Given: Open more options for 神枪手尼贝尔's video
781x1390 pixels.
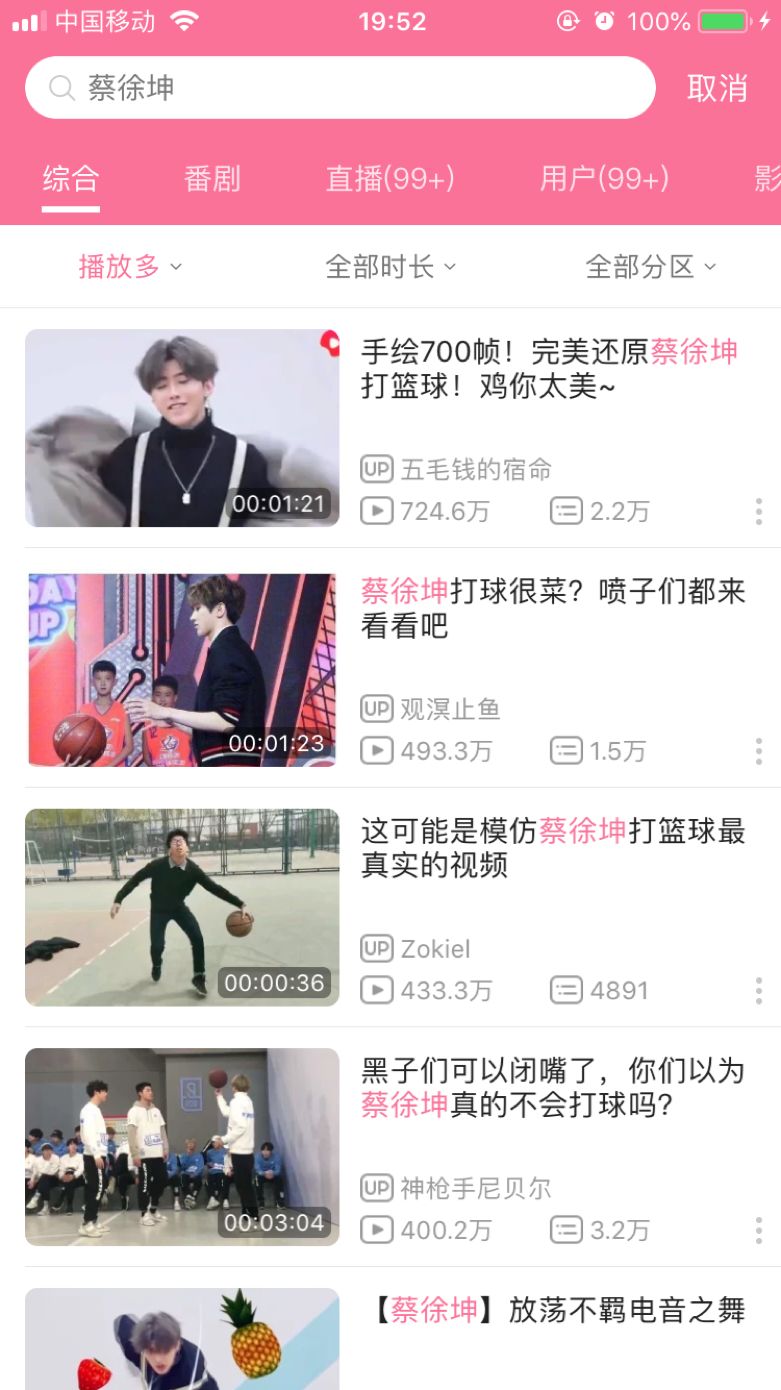Looking at the screenshot, I should (x=759, y=1230).
